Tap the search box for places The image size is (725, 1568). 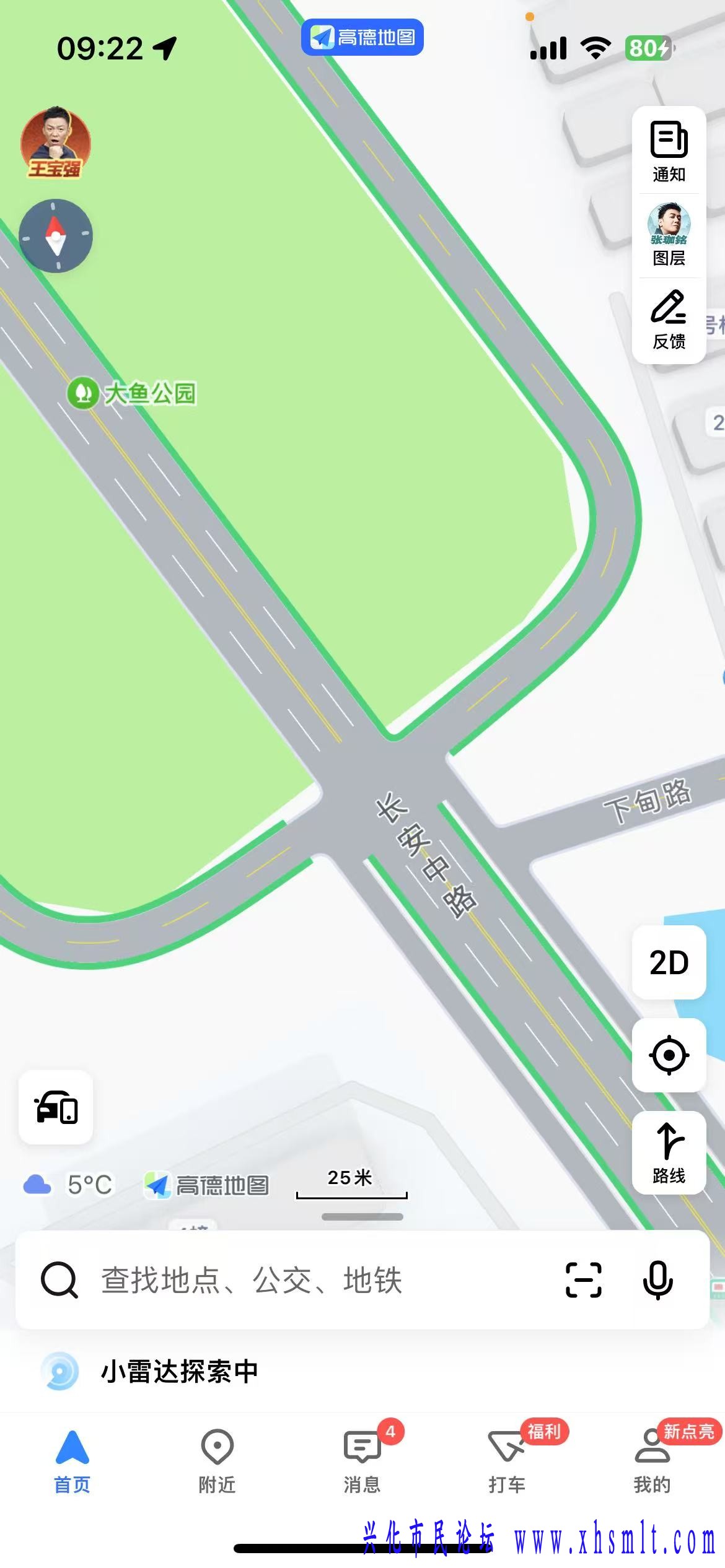[310, 1280]
